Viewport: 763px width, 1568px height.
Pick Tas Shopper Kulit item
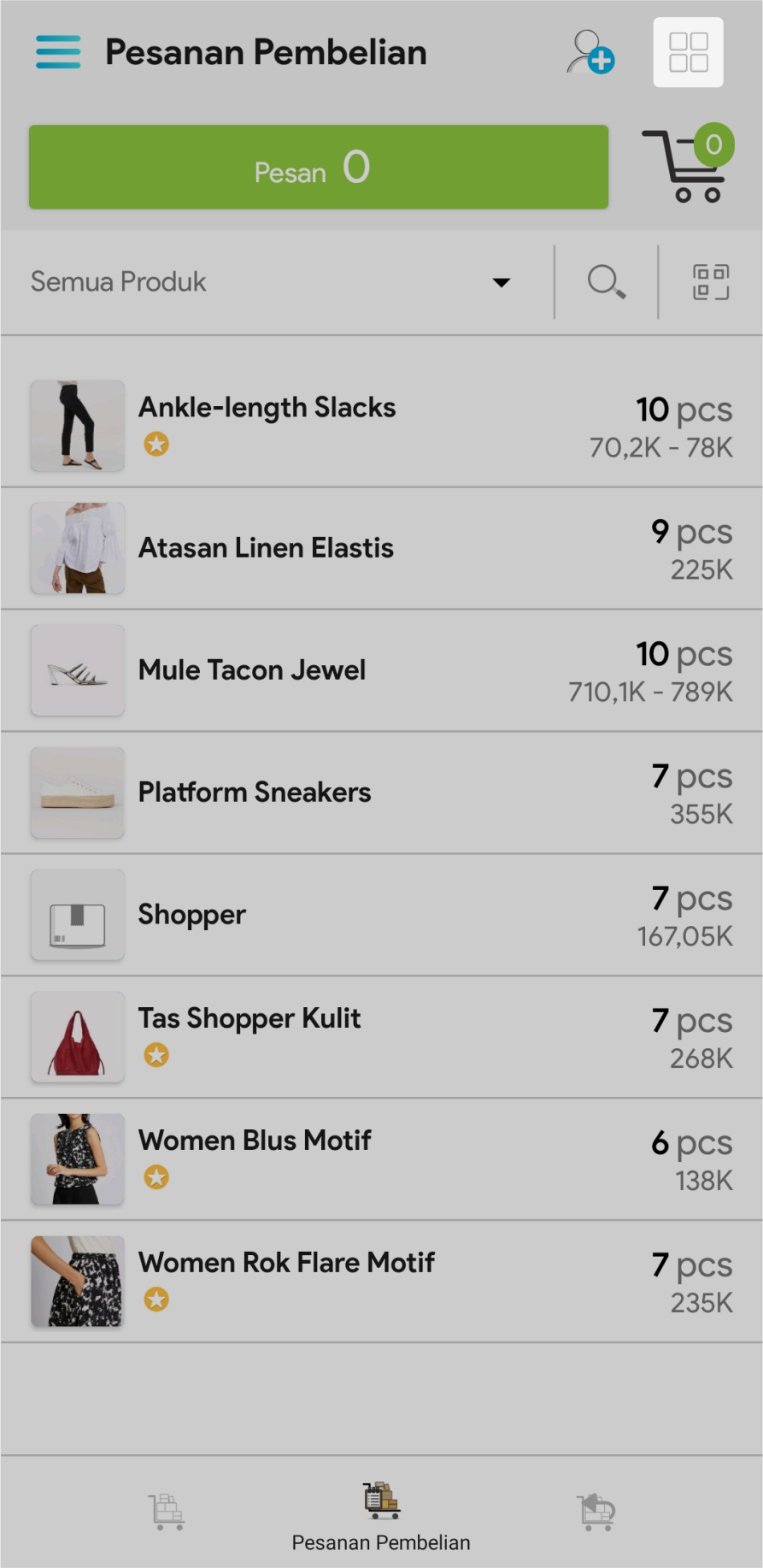pyautogui.click(x=381, y=1037)
